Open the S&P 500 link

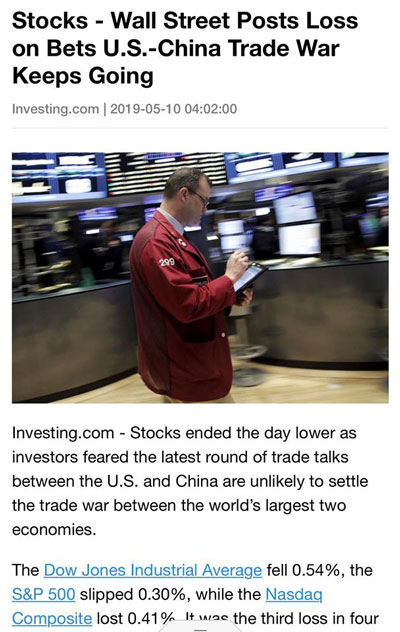tap(44, 595)
